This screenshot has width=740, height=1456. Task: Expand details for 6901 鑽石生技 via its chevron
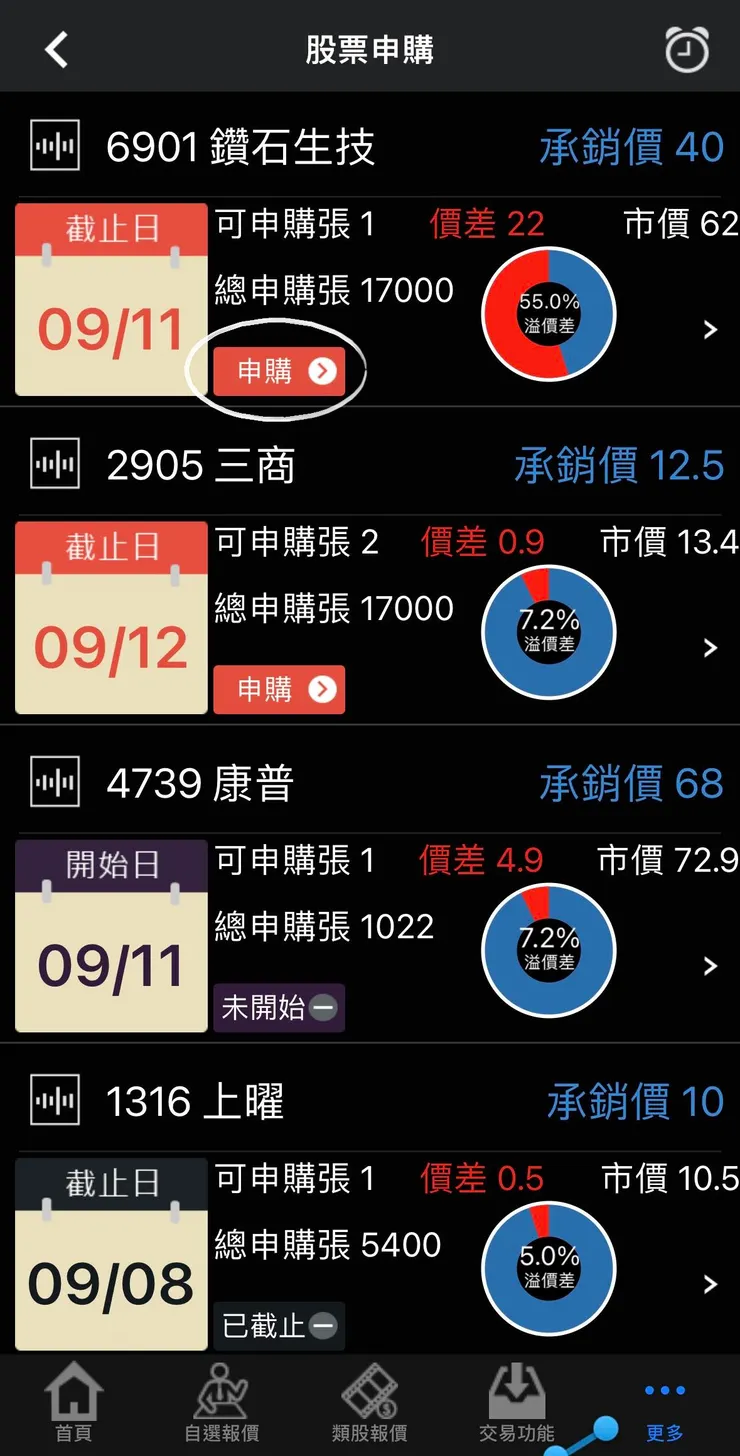[712, 330]
